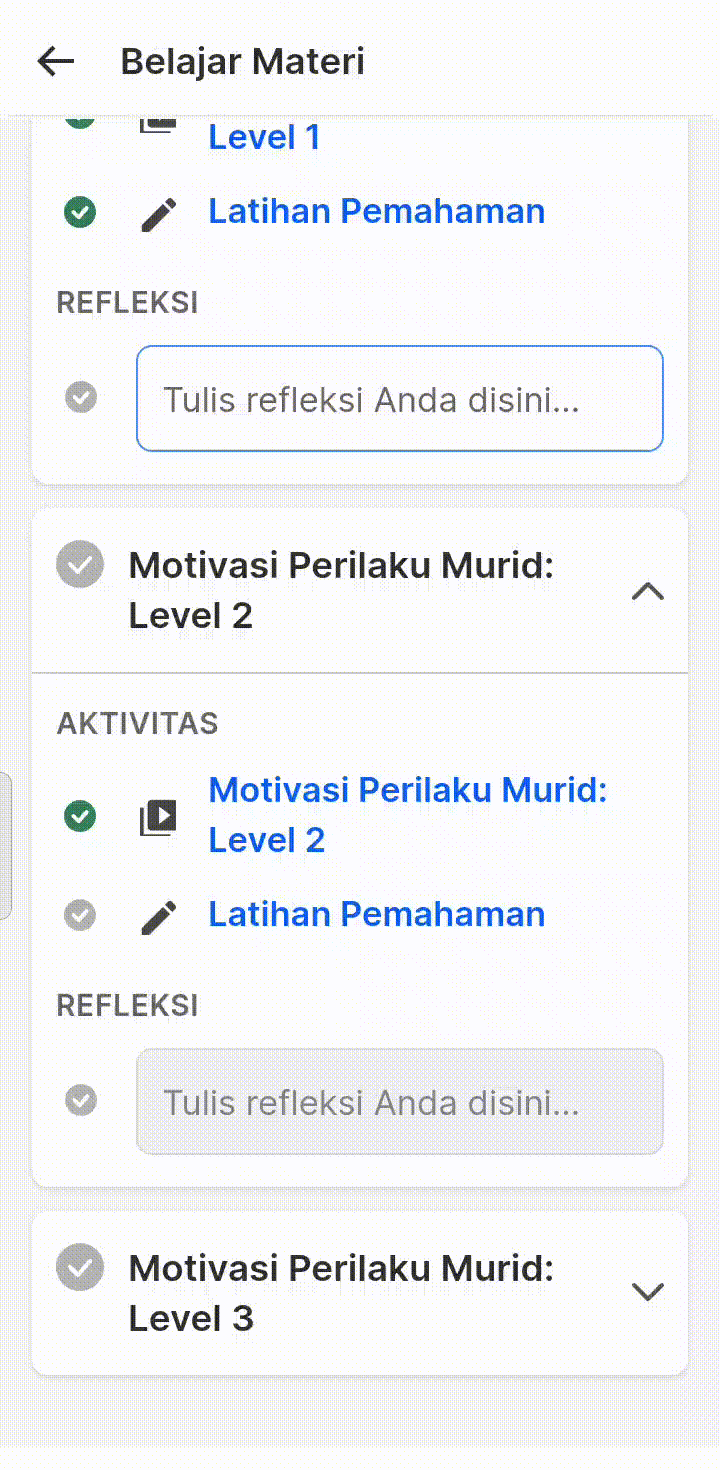
Task: Toggle the green check on Level 2 video activity
Action: coord(80,816)
